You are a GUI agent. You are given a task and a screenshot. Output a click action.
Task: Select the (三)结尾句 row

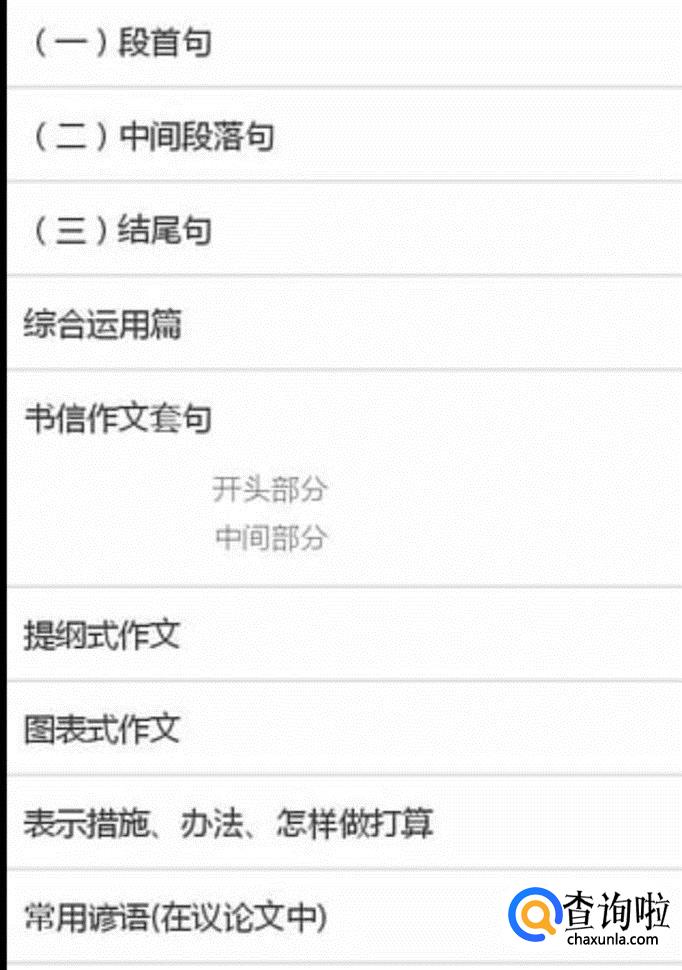pyautogui.click(x=344, y=230)
